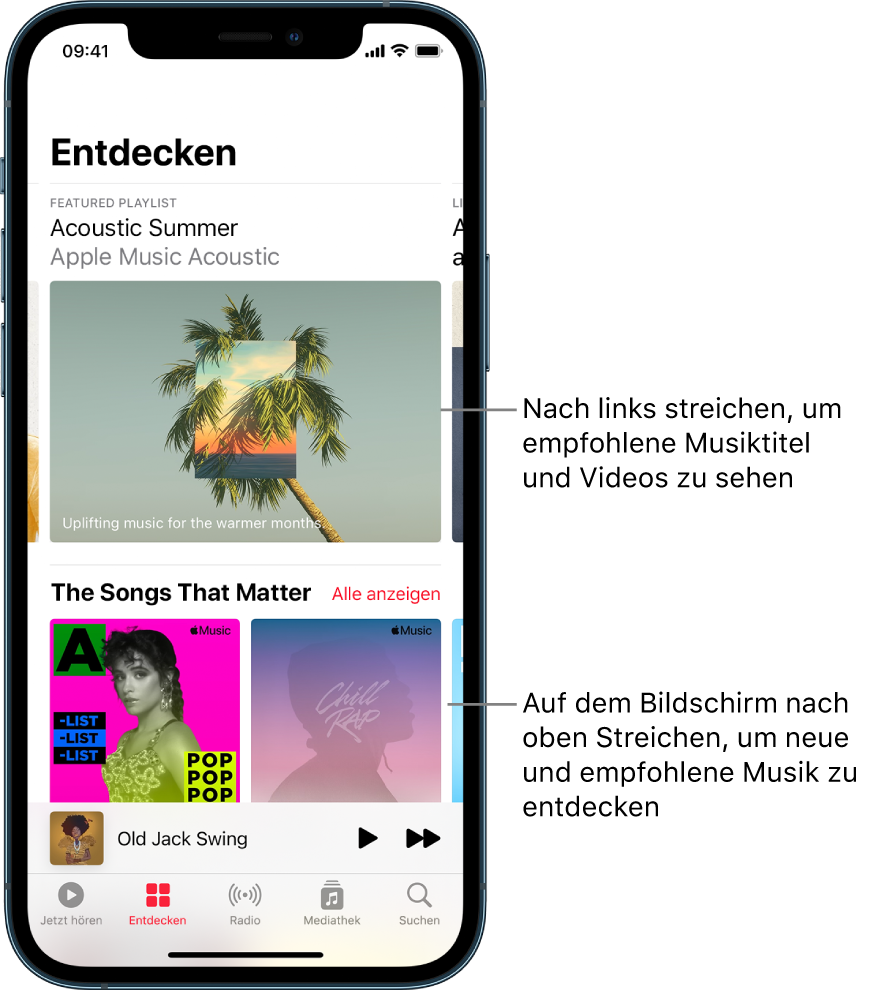Image resolution: width=870 pixels, height=990 pixels.
Task: Tap "Apple Music Acoustic" subtitle
Action: point(164,257)
